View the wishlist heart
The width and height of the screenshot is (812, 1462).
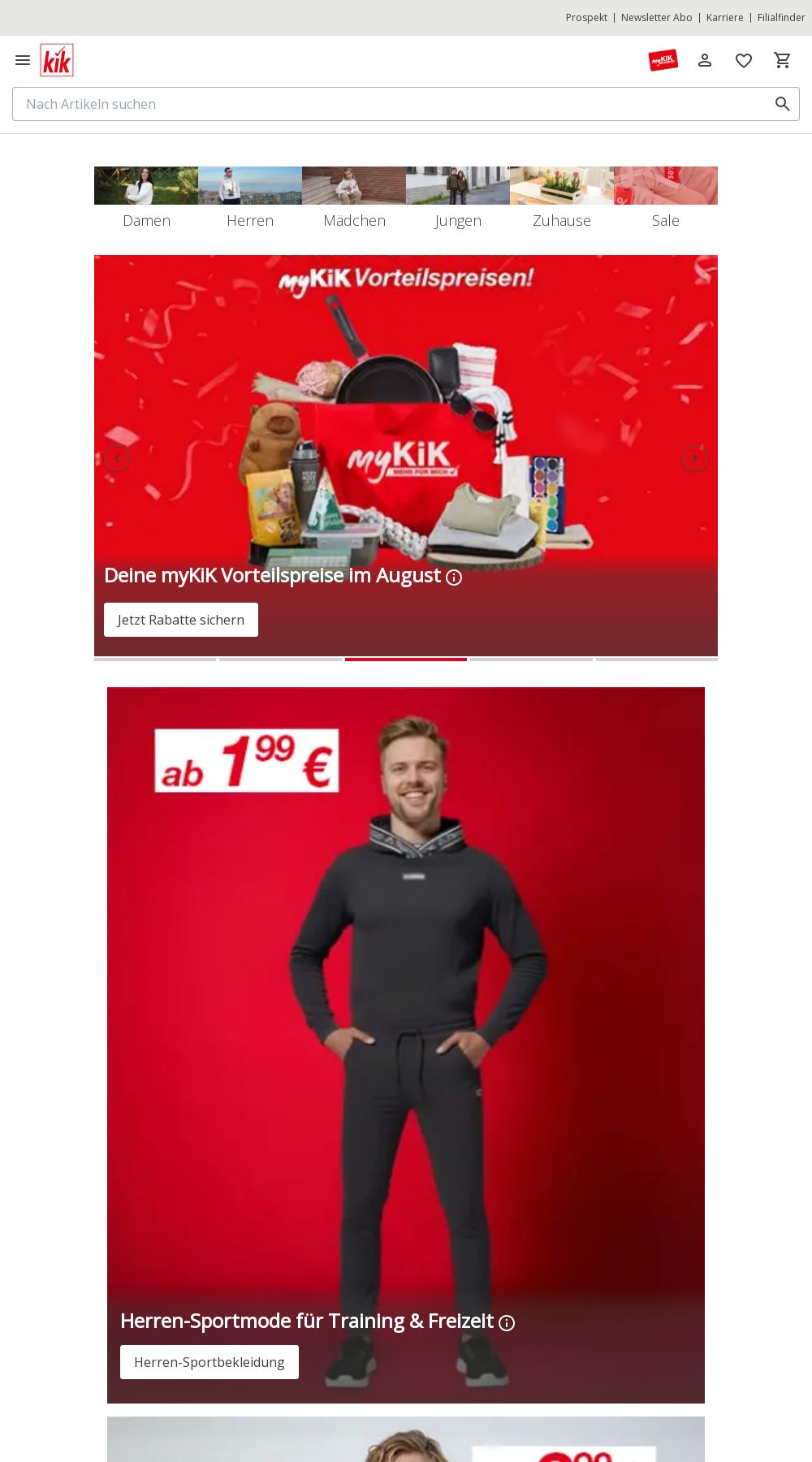744,60
